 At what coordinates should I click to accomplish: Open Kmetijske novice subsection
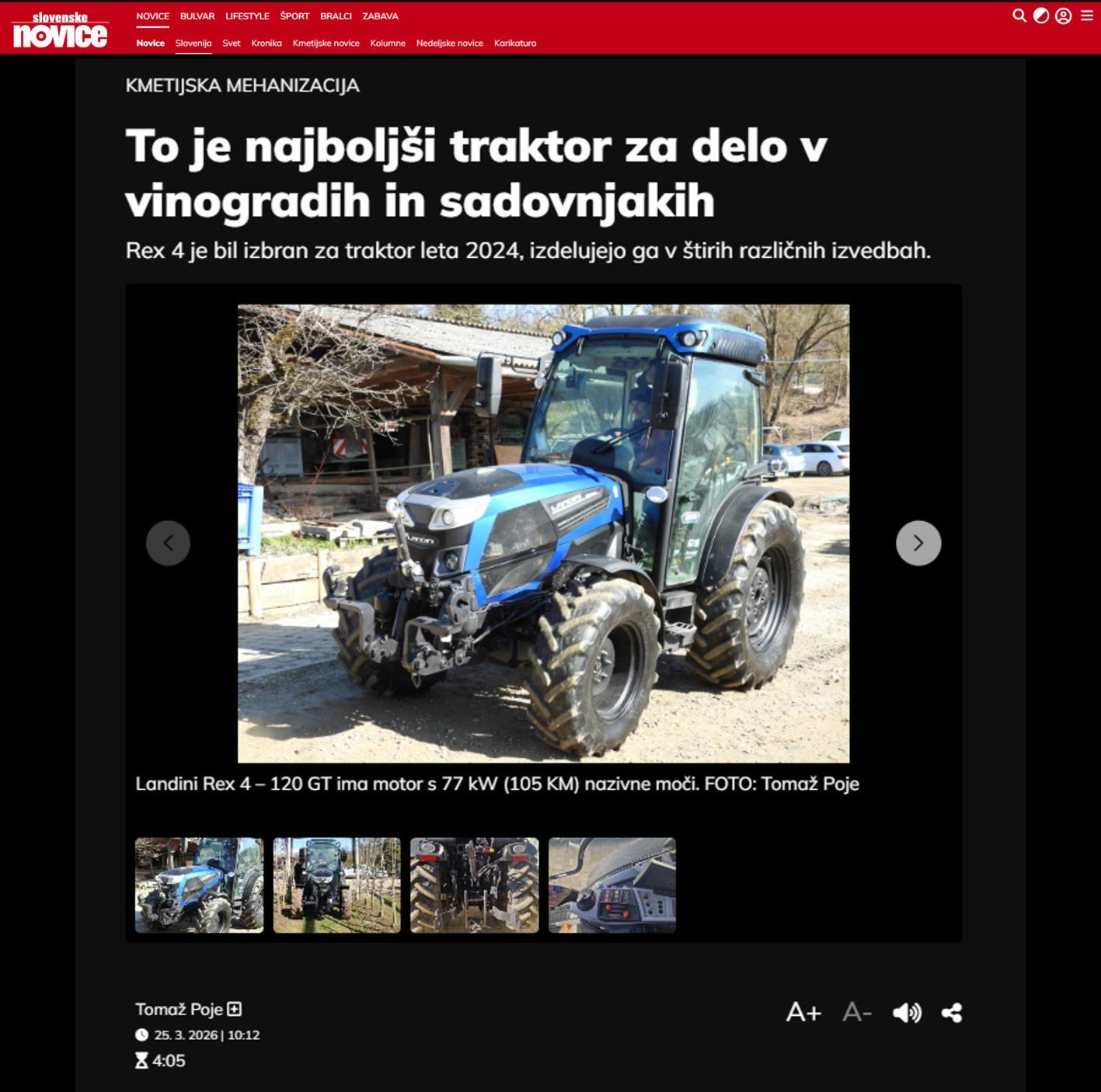pos(326,43)
